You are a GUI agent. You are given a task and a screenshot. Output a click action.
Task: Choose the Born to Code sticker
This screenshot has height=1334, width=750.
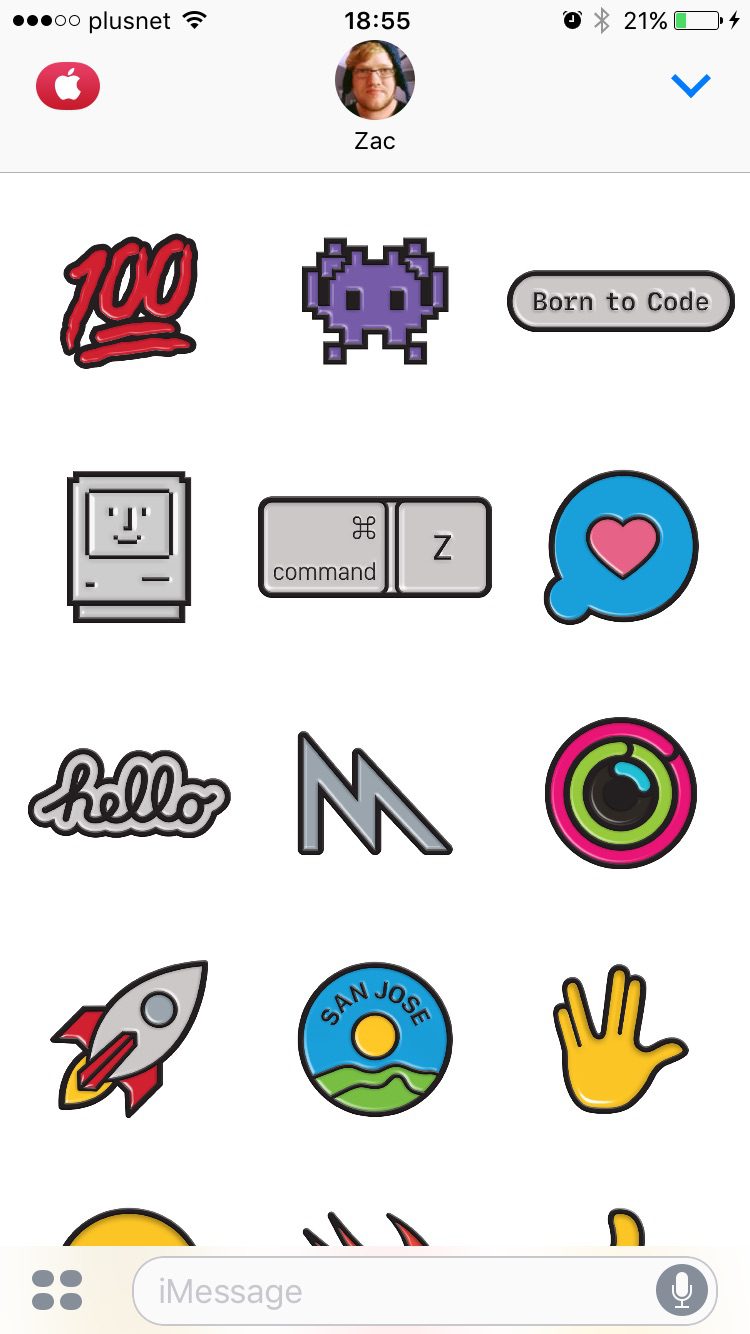621,301
